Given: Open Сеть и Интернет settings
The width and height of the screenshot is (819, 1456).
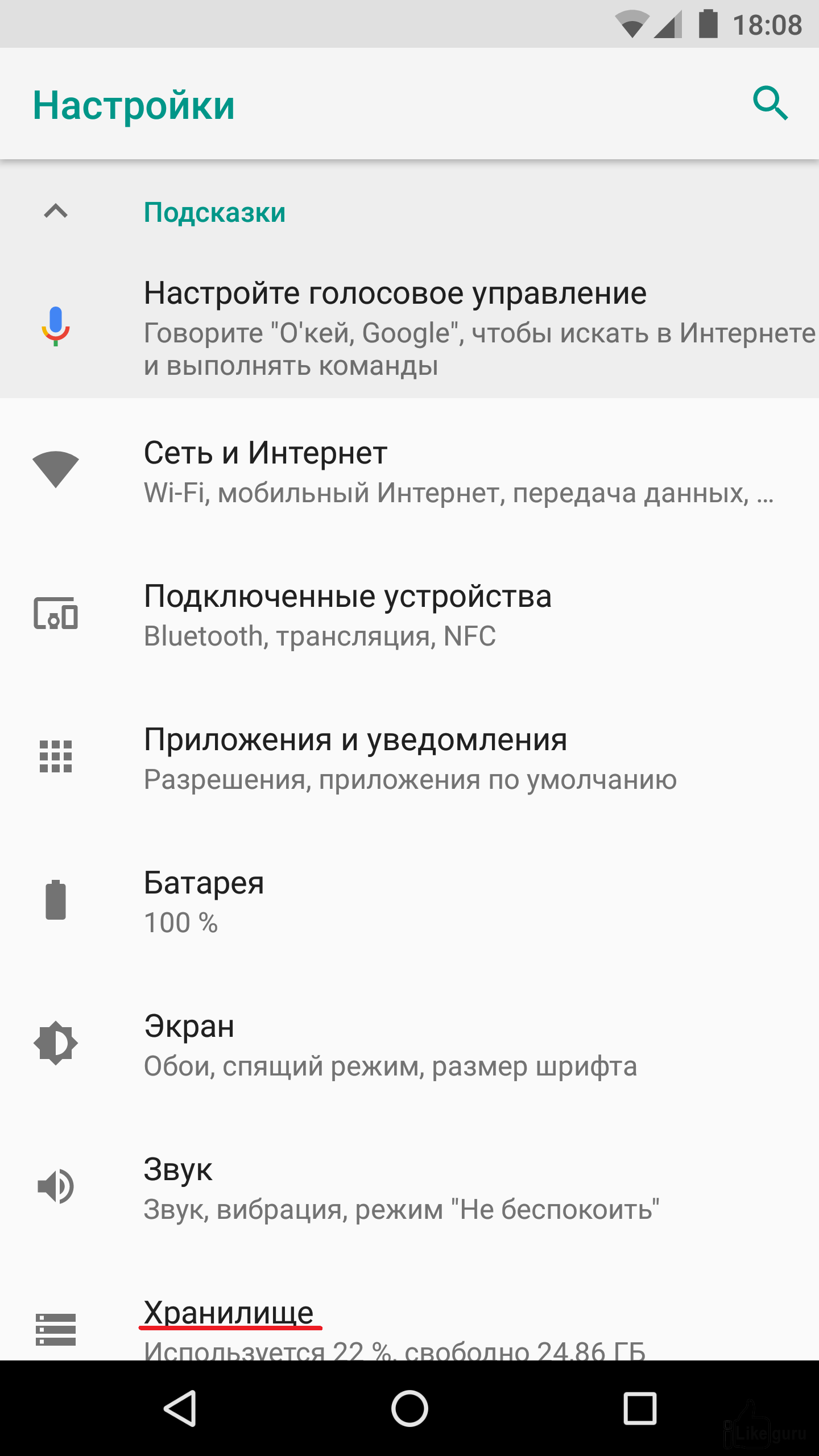Looking at the screenshot, I should click(x=409, y=471).
